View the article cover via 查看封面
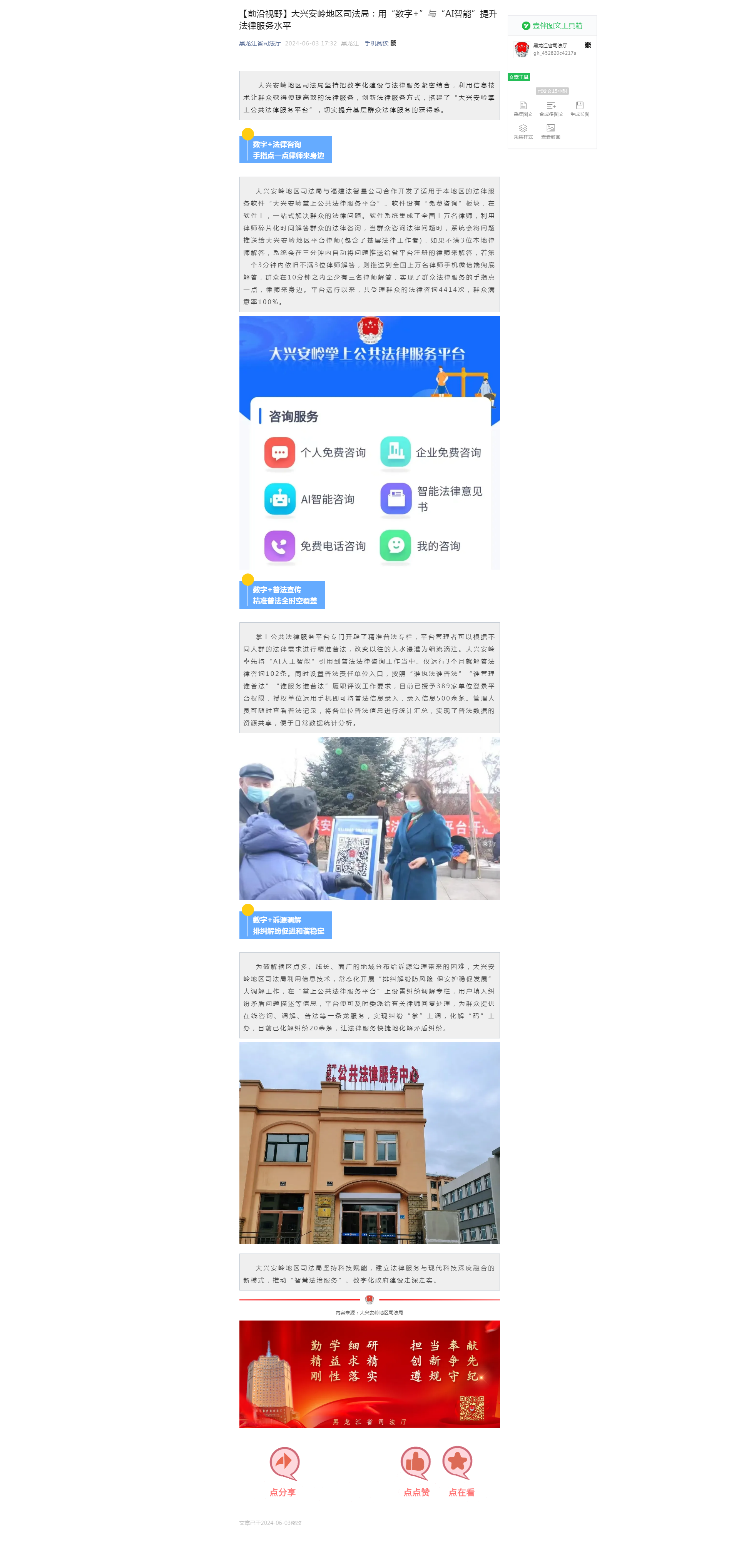This screenshot has height=1568, width=739. coord(551,132)
